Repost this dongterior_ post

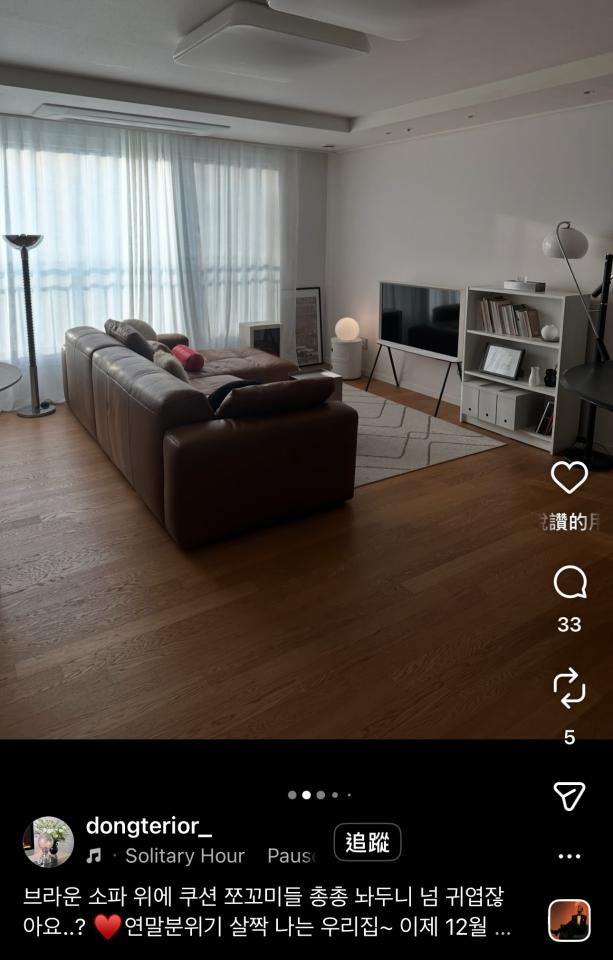click(569, 688)
